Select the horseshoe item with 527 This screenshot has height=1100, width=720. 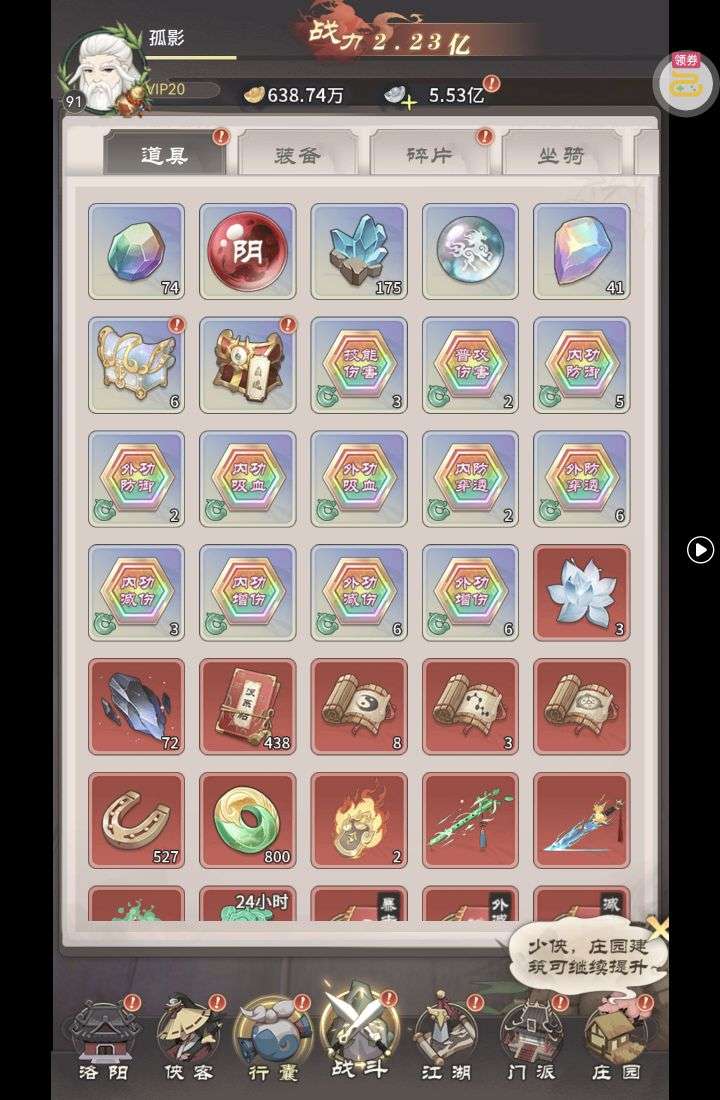tap(136, 819)
